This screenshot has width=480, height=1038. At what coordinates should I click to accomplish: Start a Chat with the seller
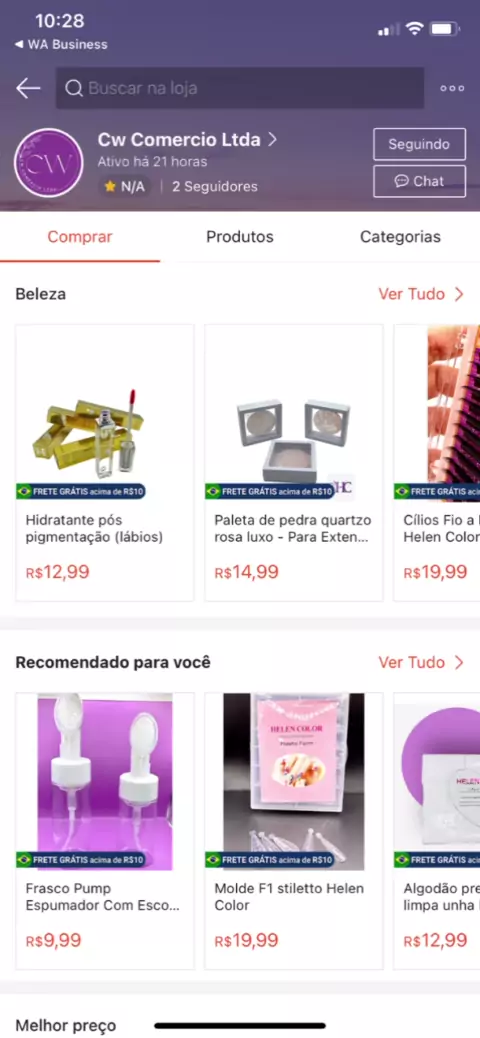(419, 181)
